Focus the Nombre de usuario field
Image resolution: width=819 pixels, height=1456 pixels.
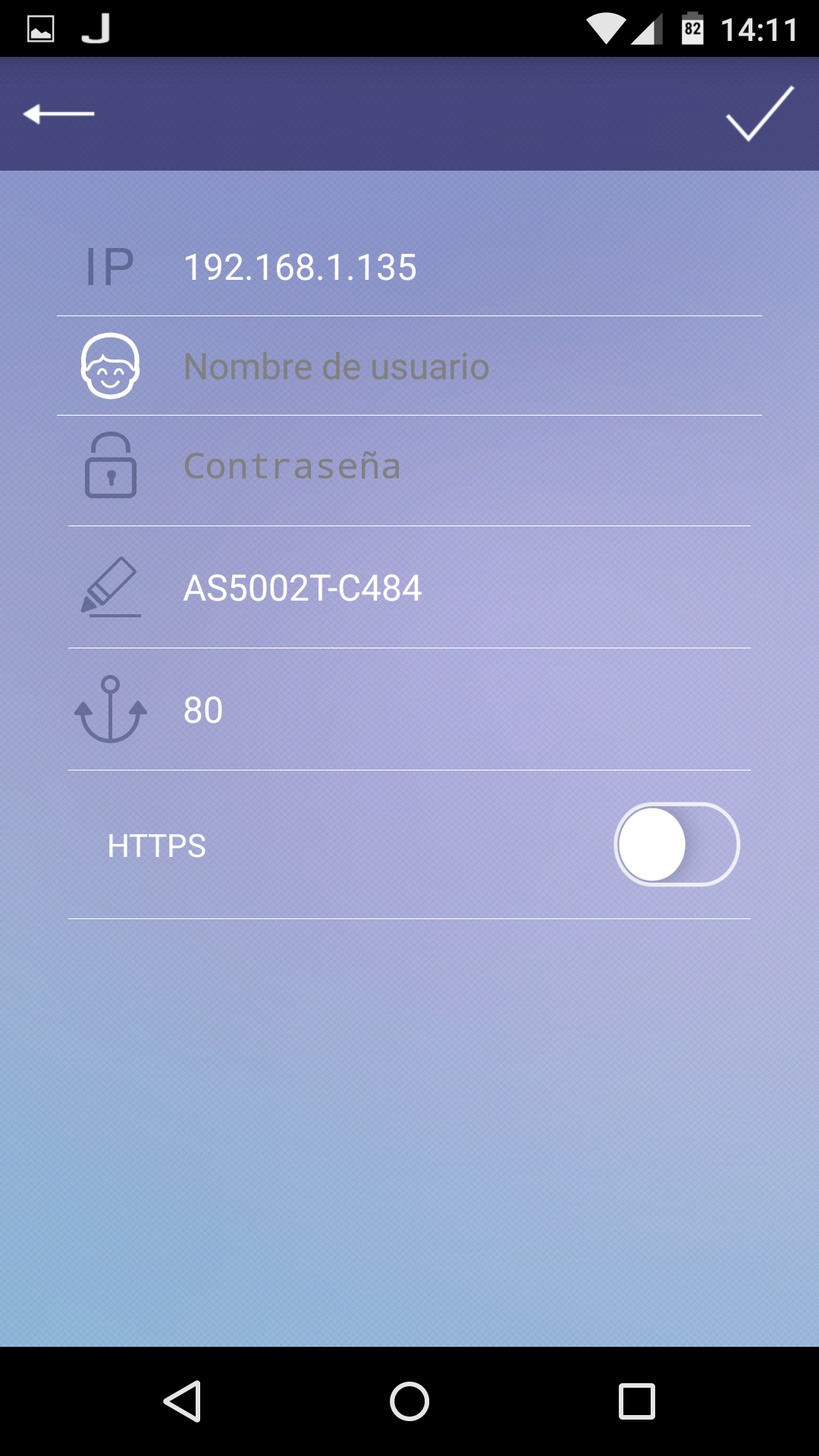(455, 367)
